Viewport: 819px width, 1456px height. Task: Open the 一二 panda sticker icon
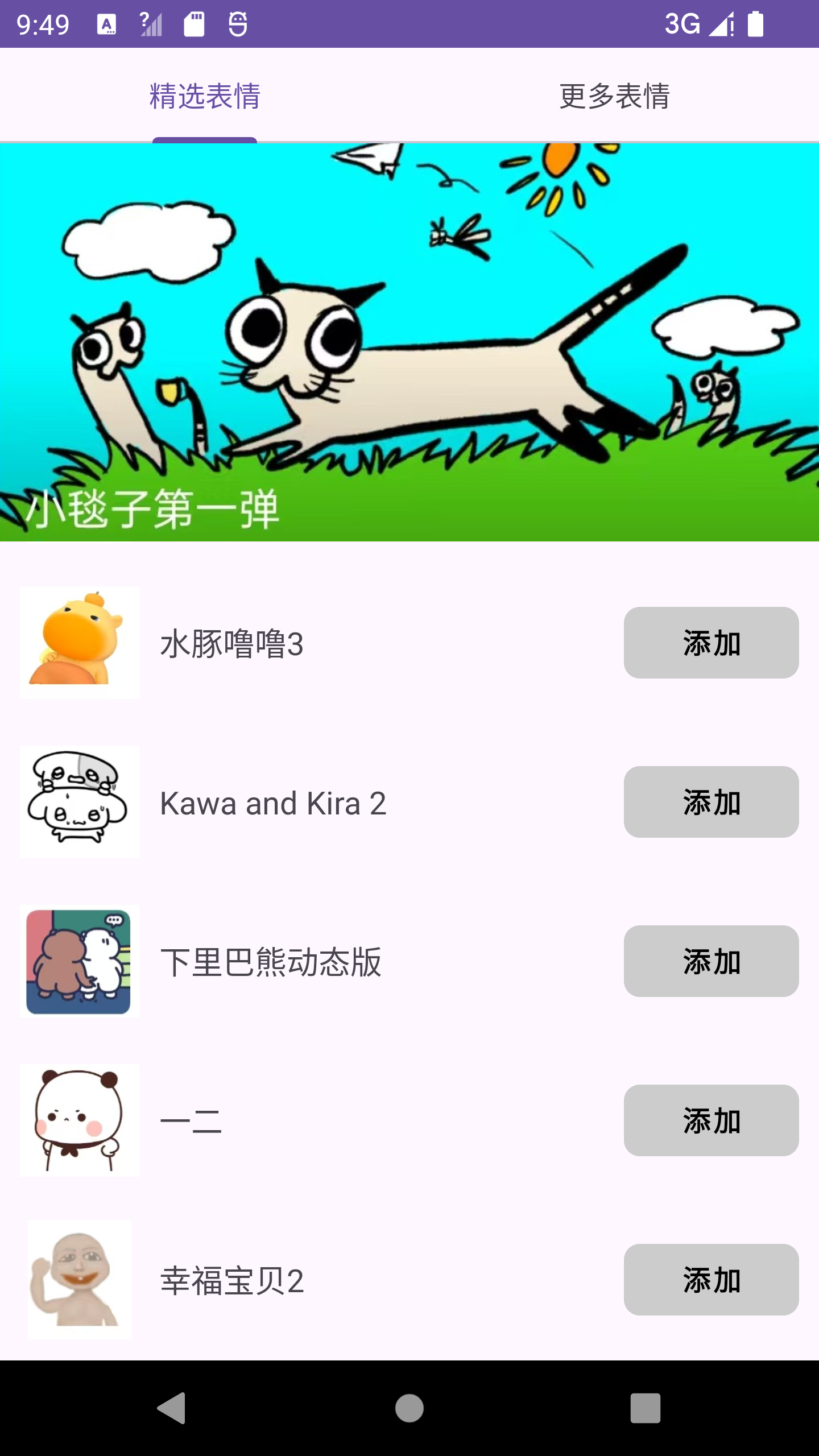tap(80, 1120)
